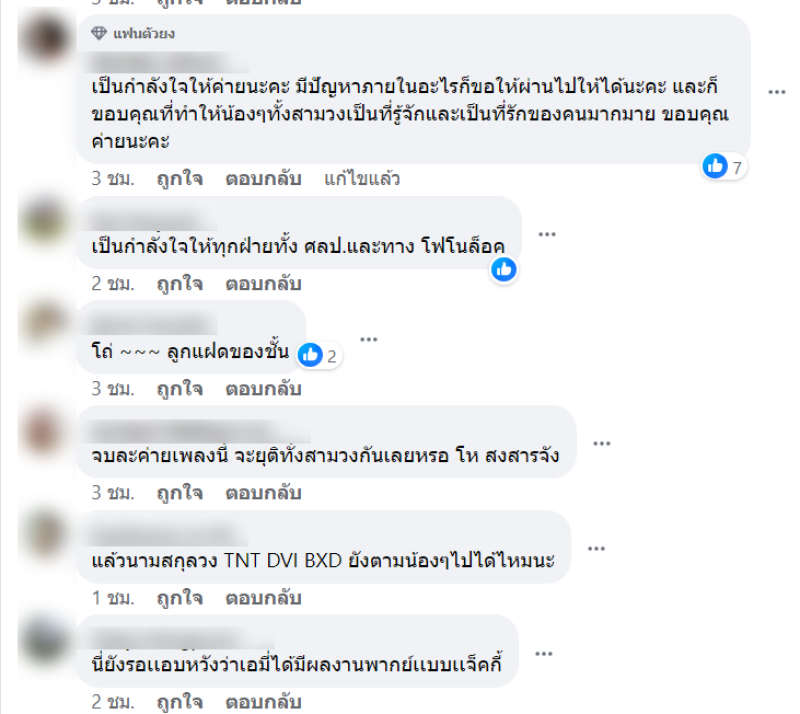View the 2 reactions on the ลูกแฝดของชั้น comment

pyautogui.click(x=320, y=354)
